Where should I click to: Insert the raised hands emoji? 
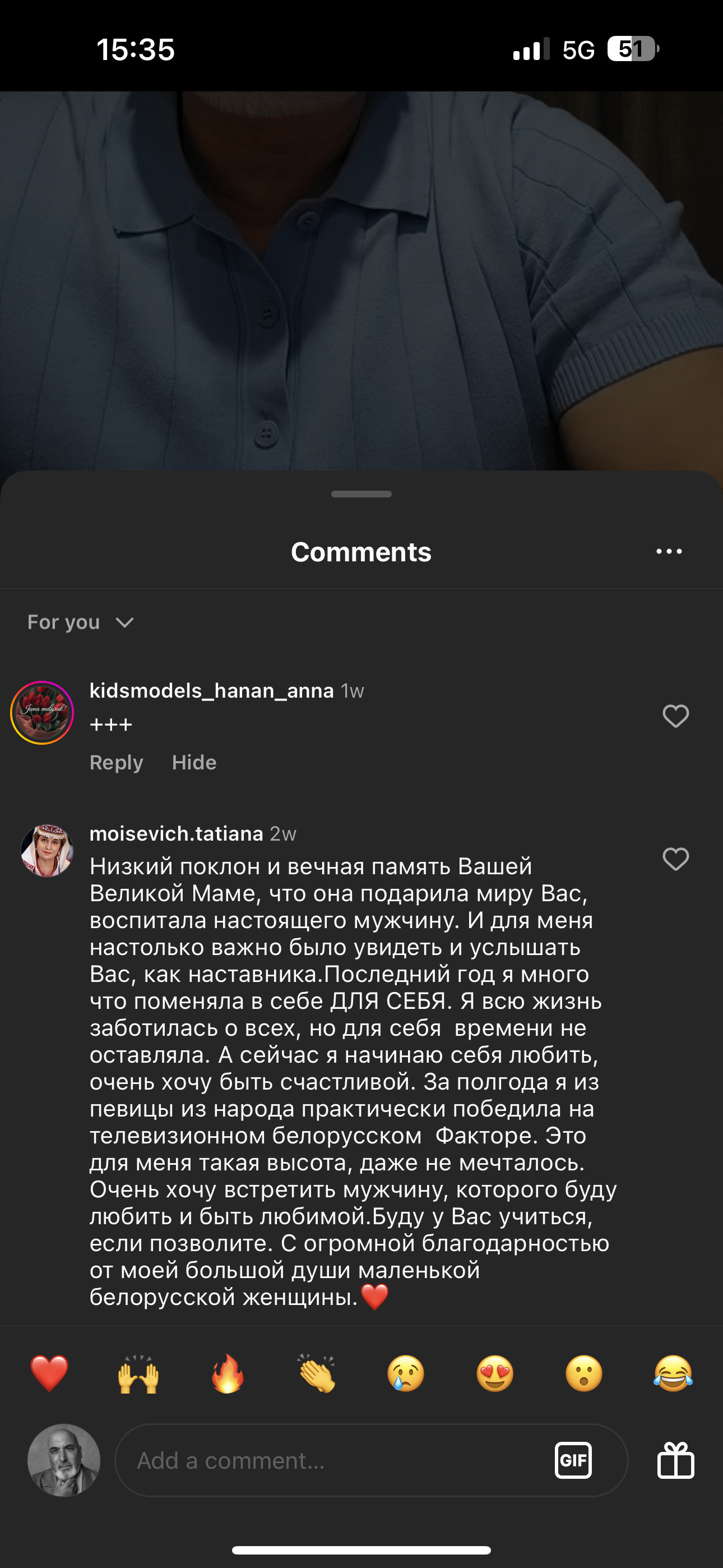[138, 1374]
